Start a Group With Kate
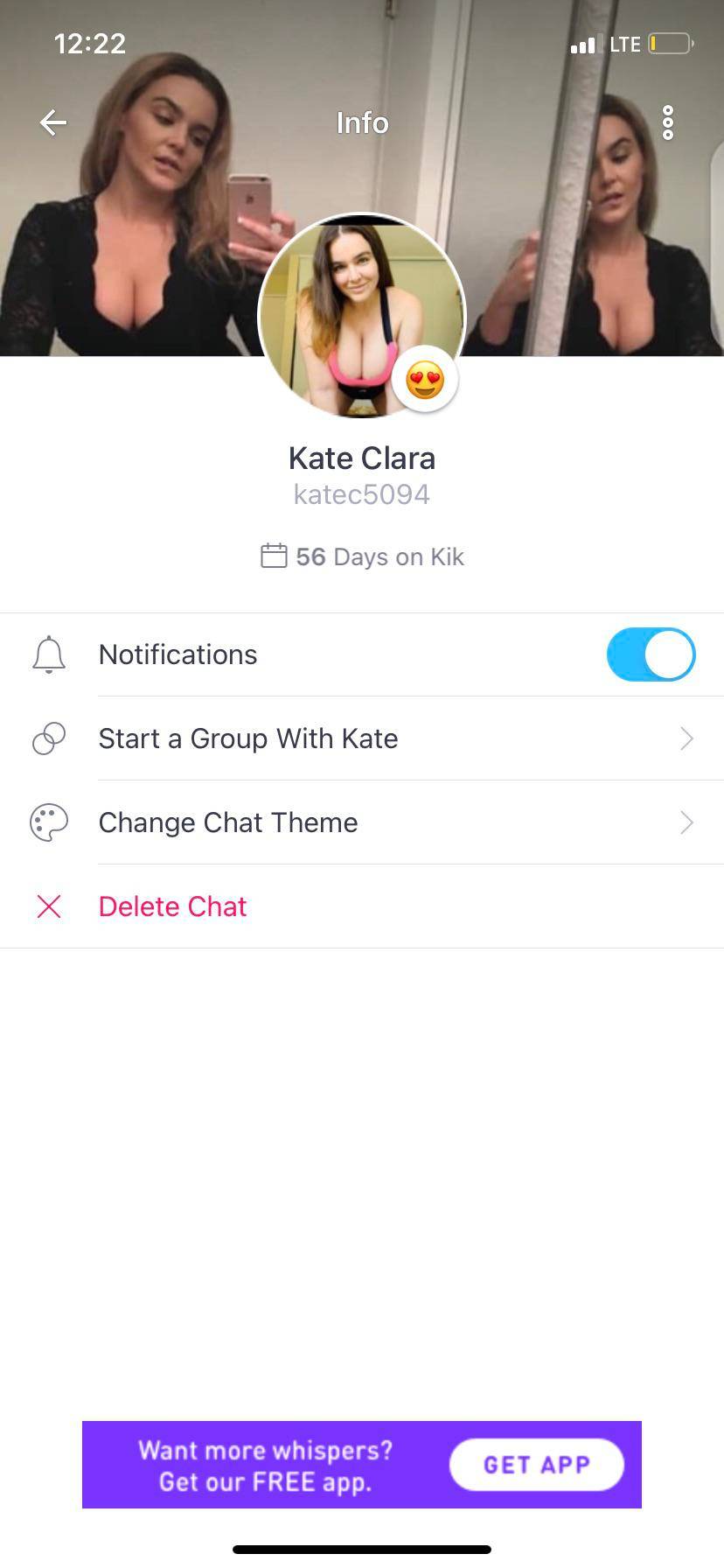This screenshot has width=724, height=1568. 248,738
